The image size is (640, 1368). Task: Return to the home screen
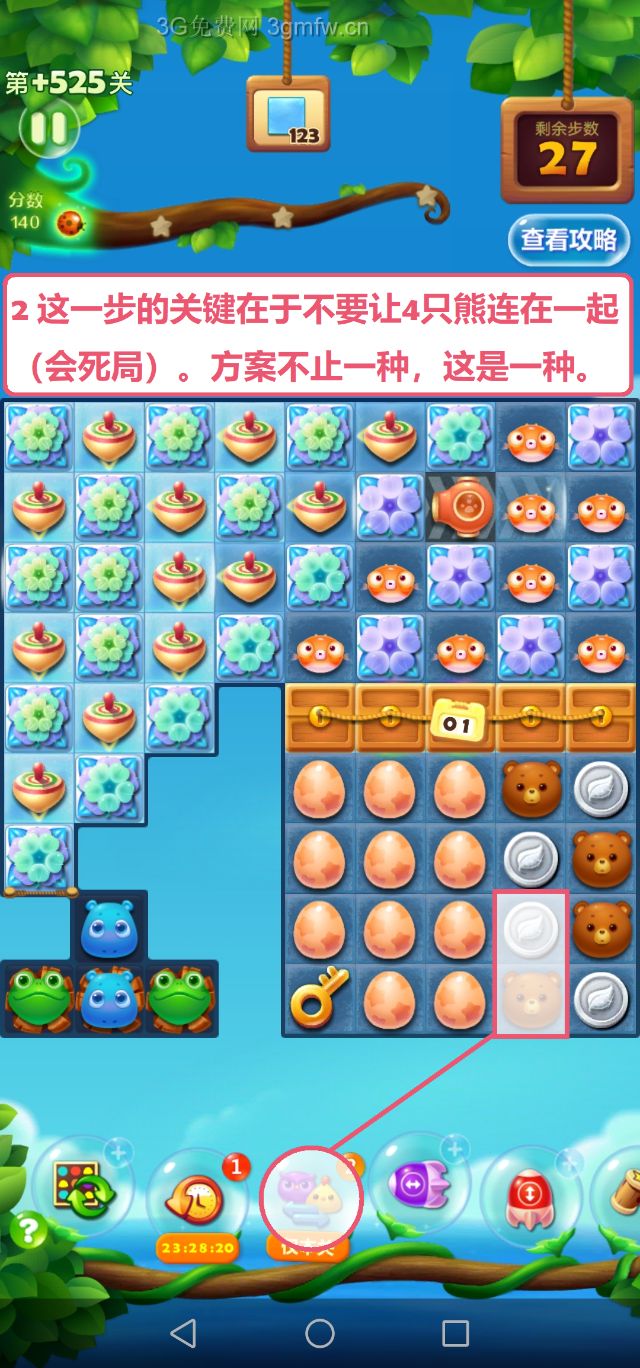pos(320,1332)
